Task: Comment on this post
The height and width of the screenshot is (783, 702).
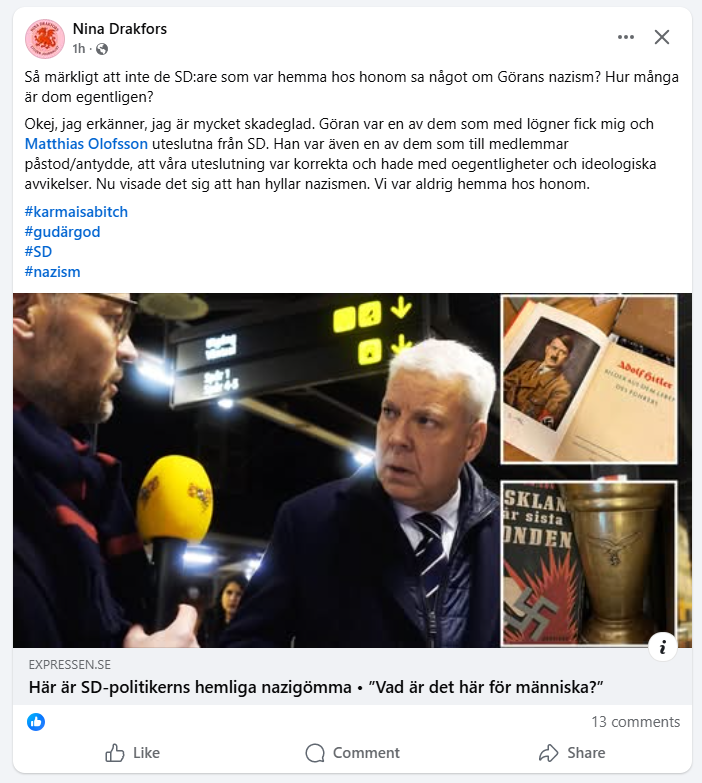Action: pos(352,753)
